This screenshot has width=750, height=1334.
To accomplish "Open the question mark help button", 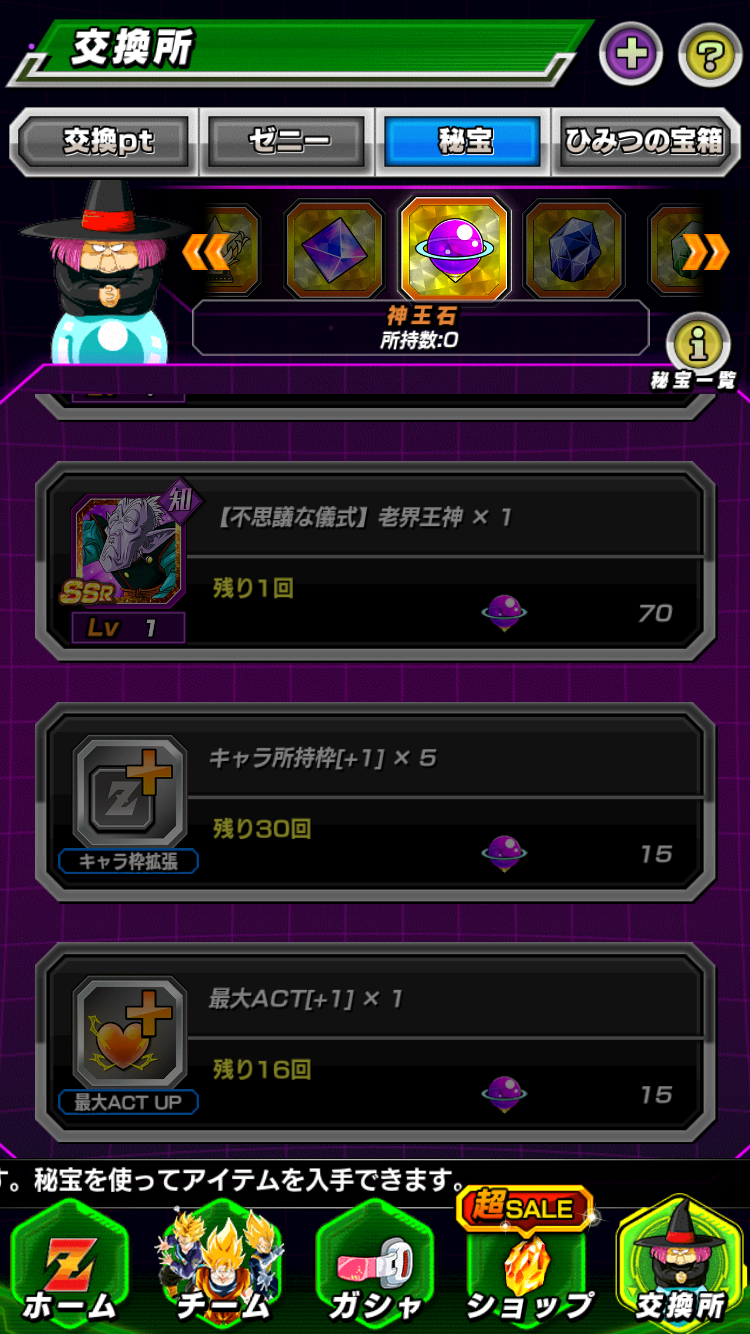I will (x=710, y=53).
